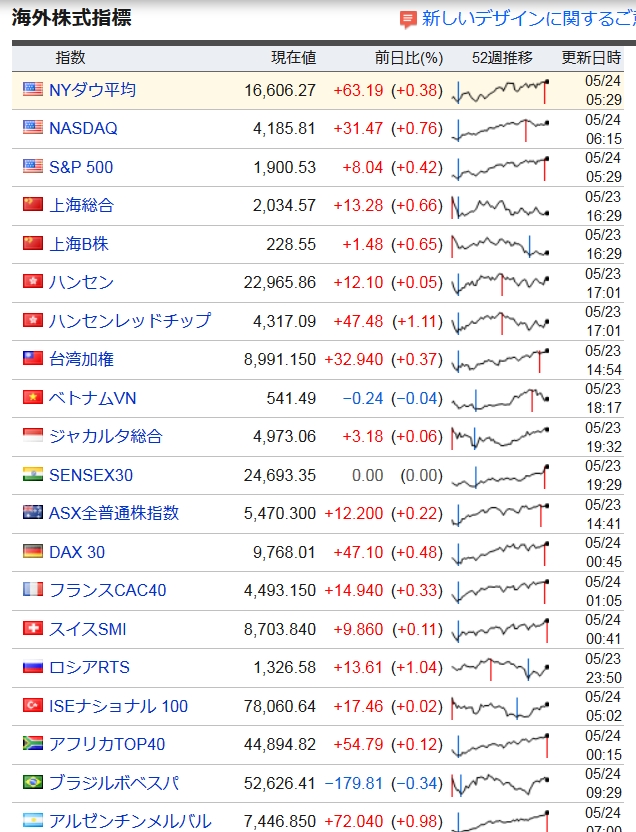Open the DAX 30 index page
This screenshot has height=832, width=636.
click(x=77, y=552)
